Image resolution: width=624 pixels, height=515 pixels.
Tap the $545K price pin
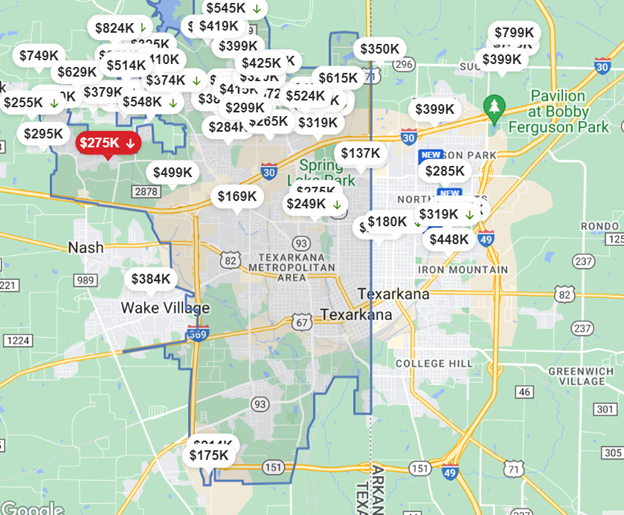[x=232, y=8]
